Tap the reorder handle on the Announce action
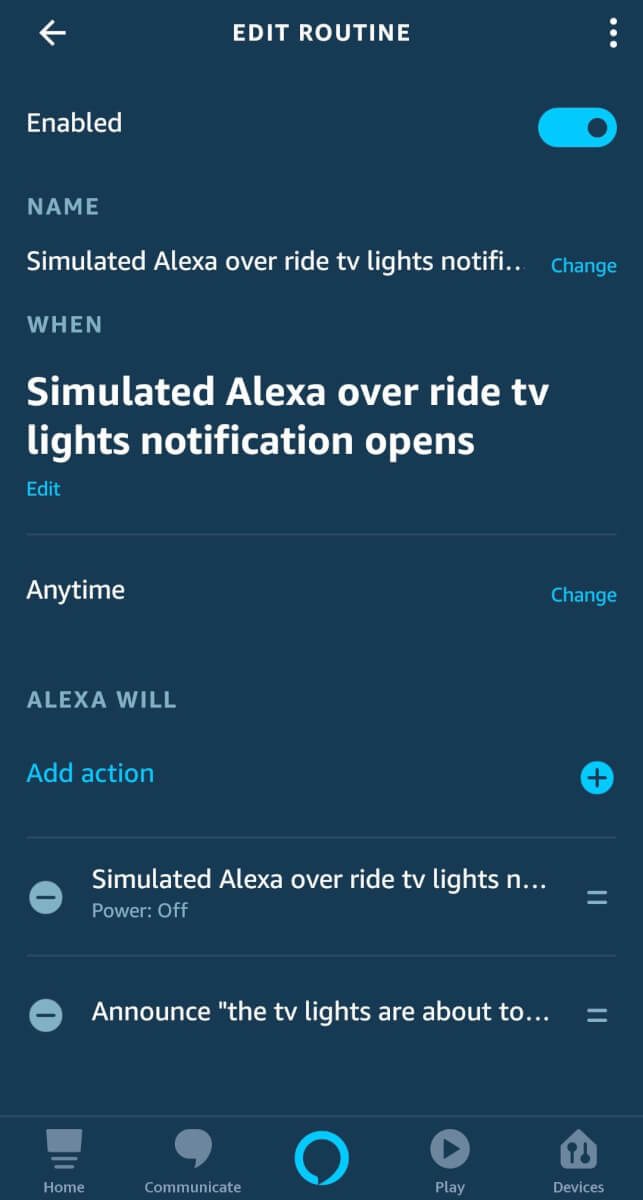The image size is (643, 1200). click(597, 1015)
